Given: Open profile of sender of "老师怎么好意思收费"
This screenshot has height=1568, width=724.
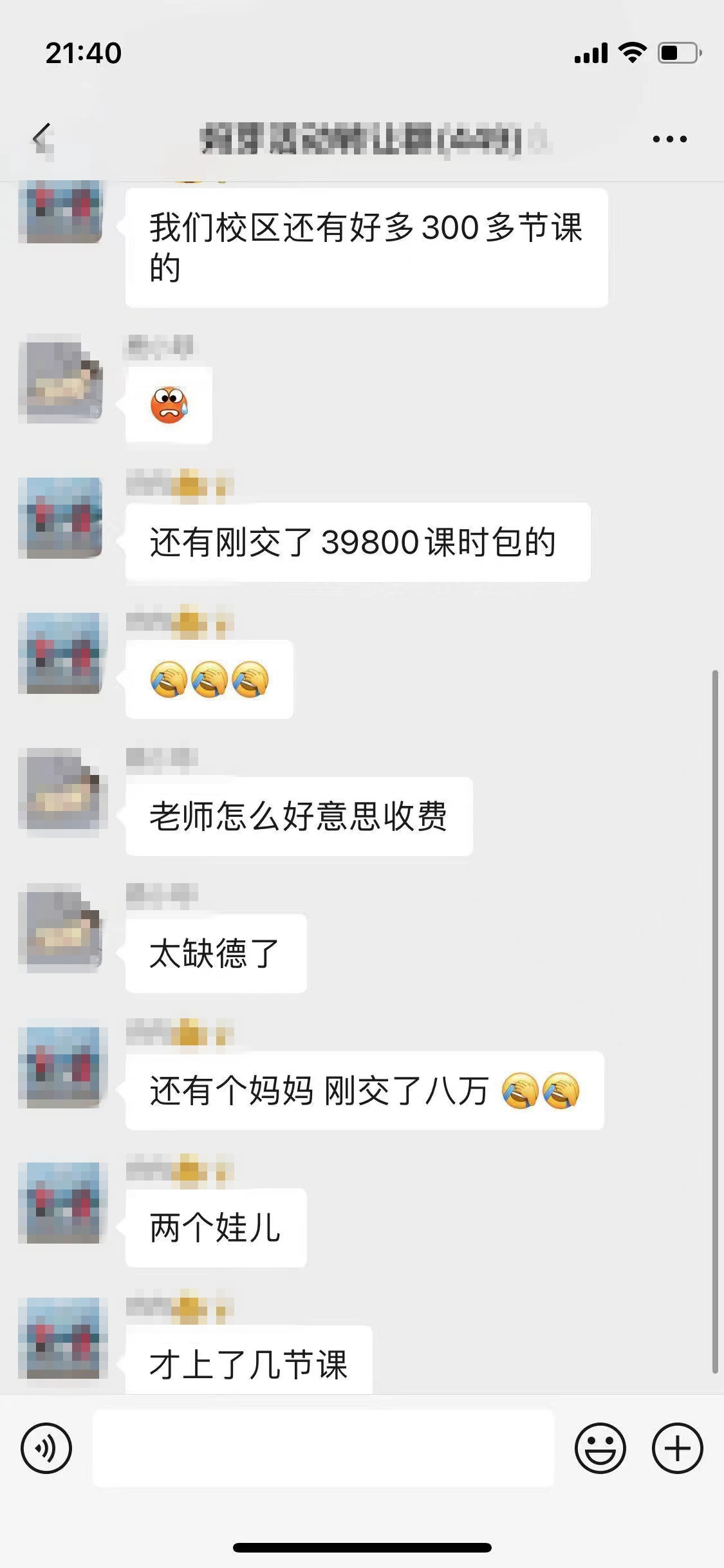Looking at the screenshot, I should 60,790.
